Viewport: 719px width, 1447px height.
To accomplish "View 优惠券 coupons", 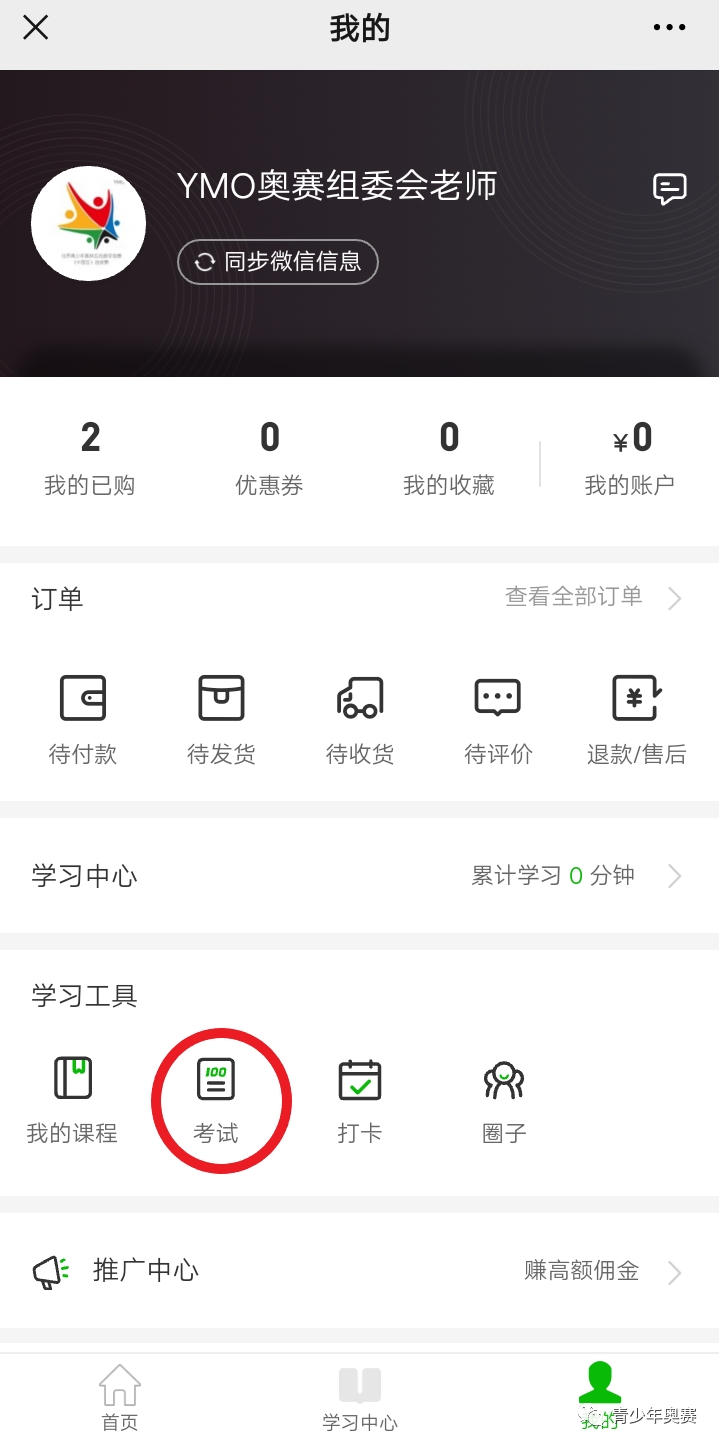I will coord(269,458).
